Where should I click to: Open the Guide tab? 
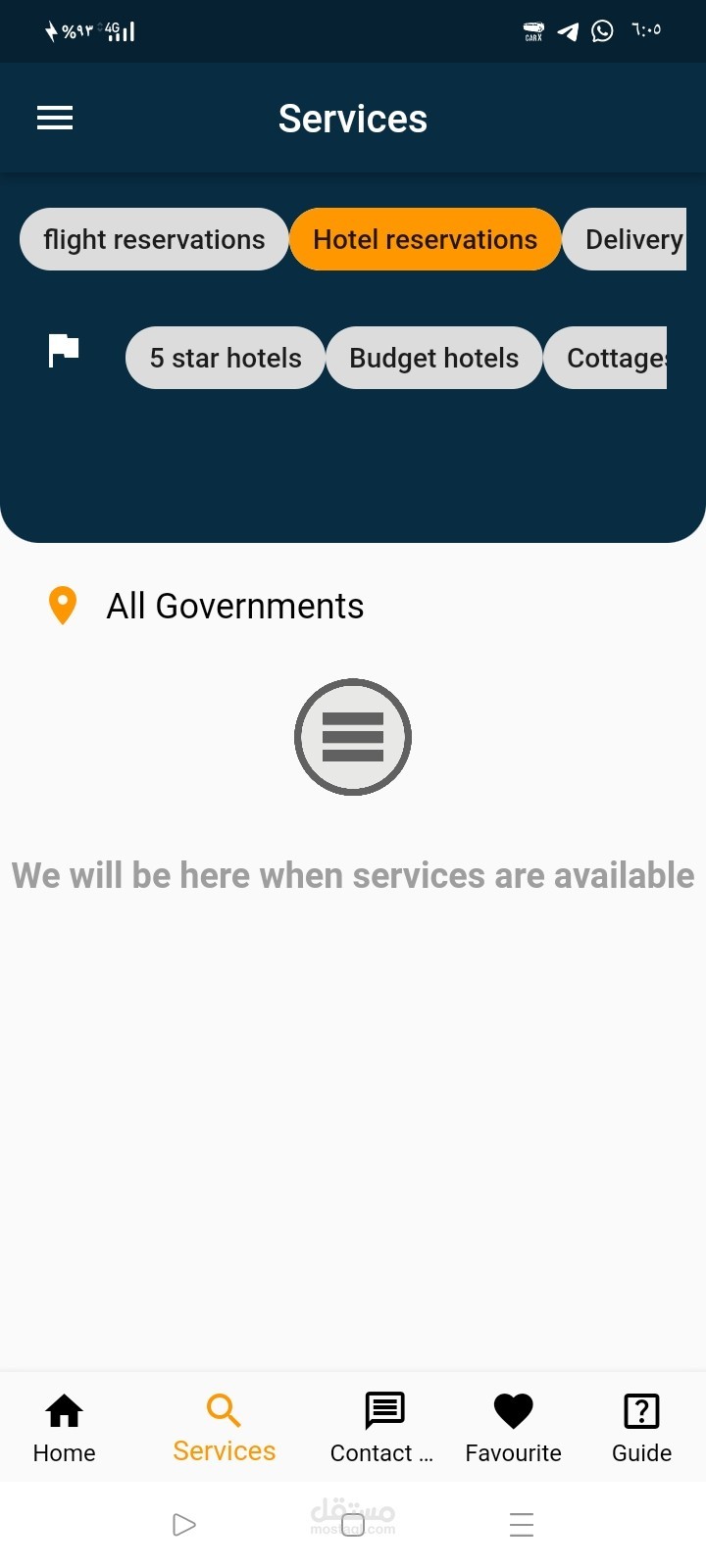(x=641, y=1429)
